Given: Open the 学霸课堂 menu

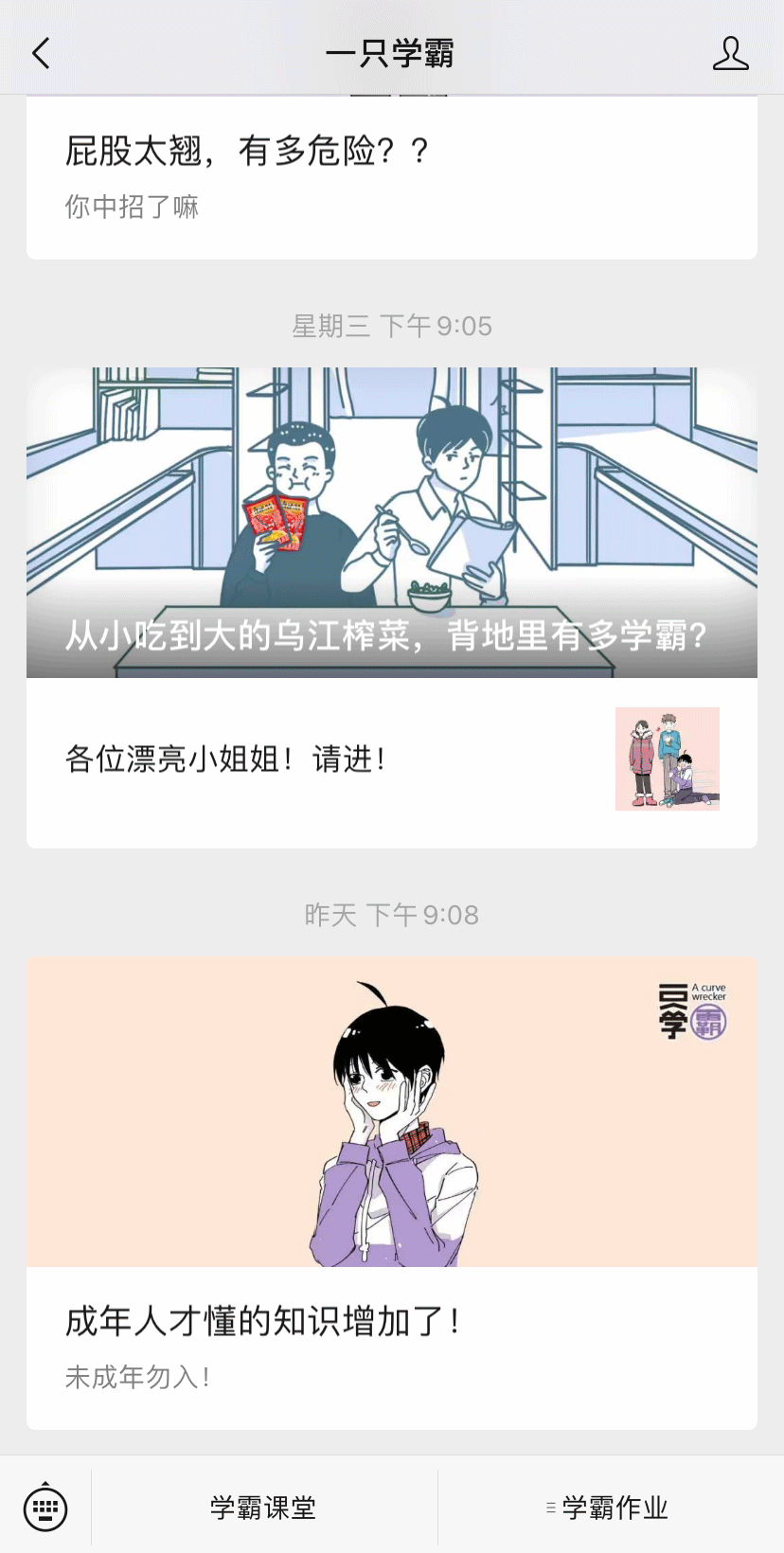Looking at the screenshot, I should tap(263, 1508).
